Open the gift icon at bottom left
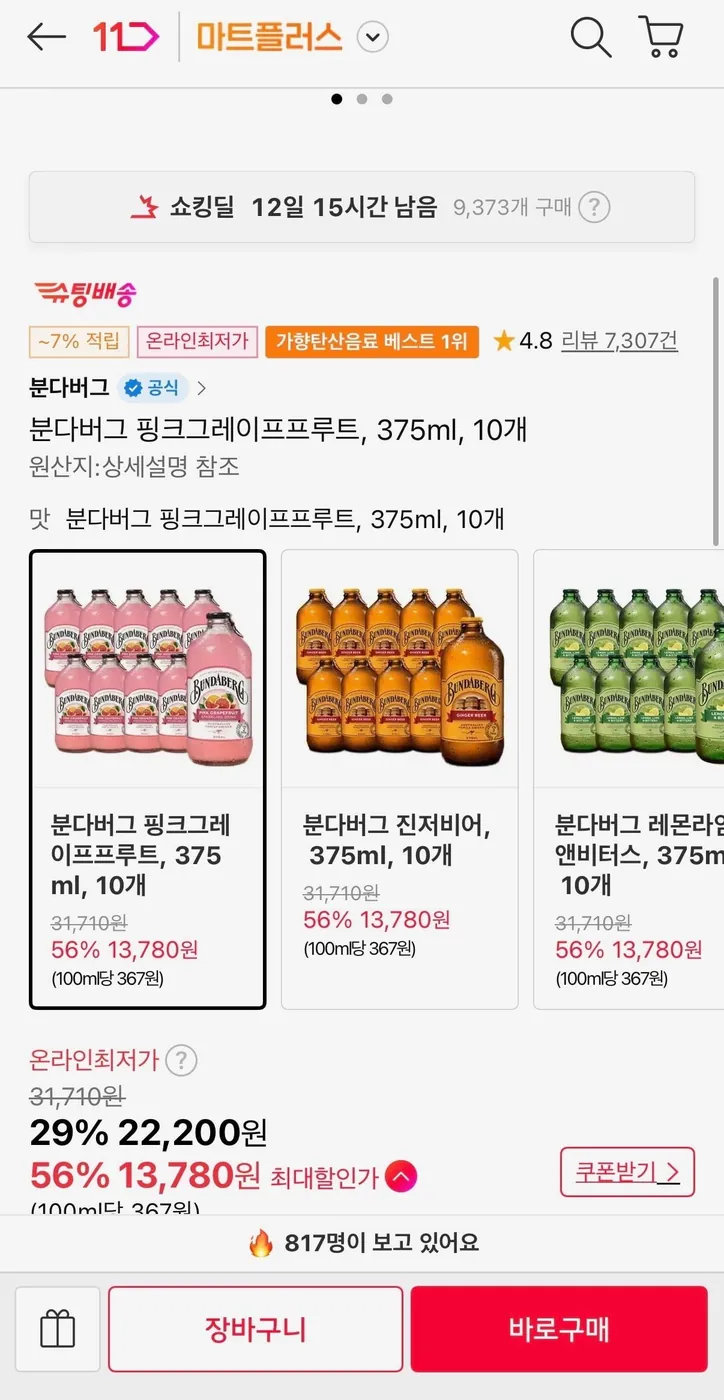Screen dimensions: 724x1400 56,1329
